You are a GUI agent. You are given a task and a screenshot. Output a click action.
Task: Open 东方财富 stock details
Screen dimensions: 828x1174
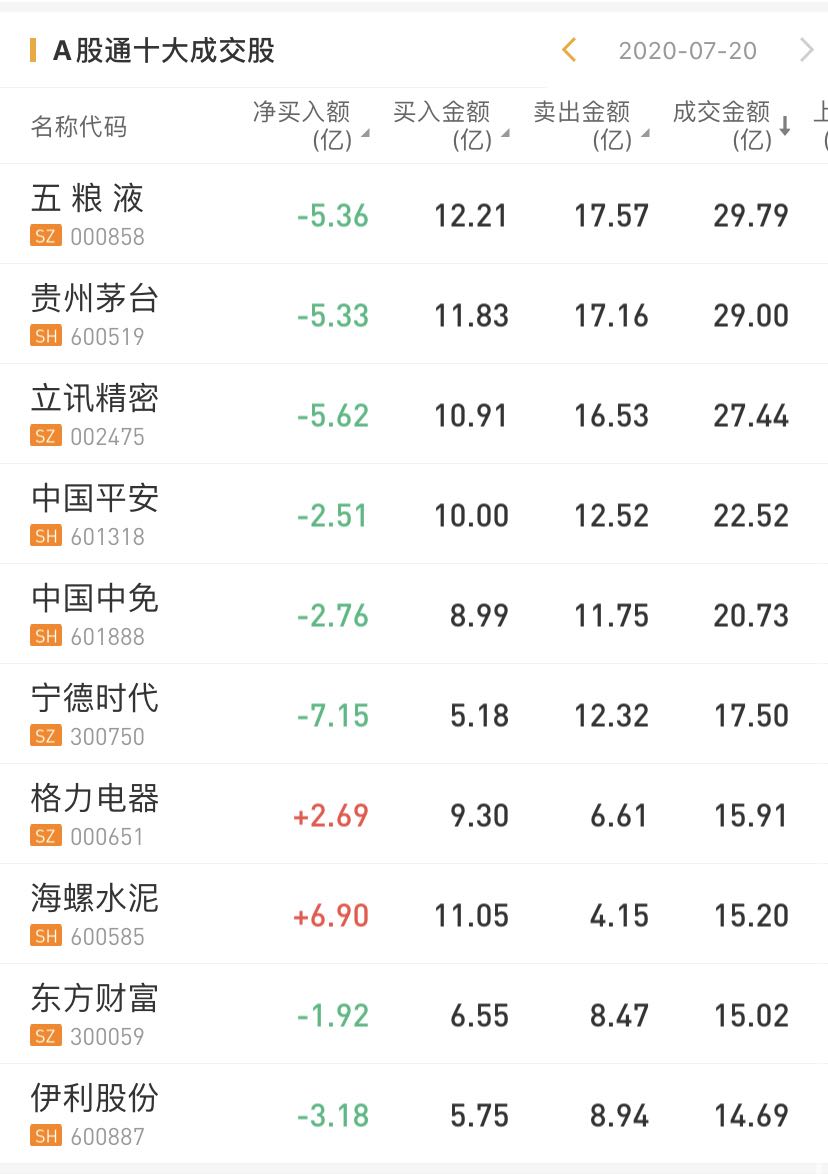coord(94,1014)
